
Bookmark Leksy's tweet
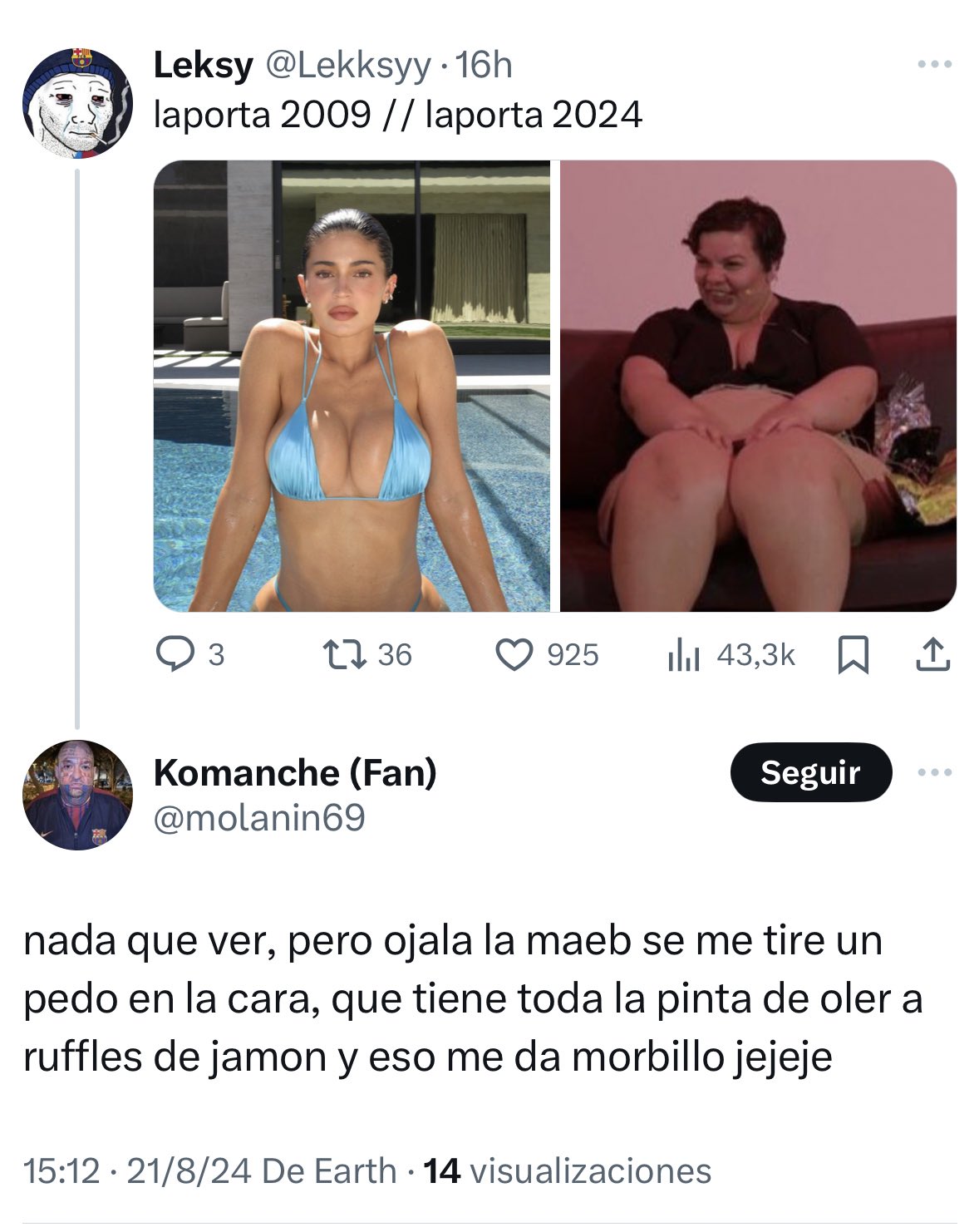(x=853, y=655)
